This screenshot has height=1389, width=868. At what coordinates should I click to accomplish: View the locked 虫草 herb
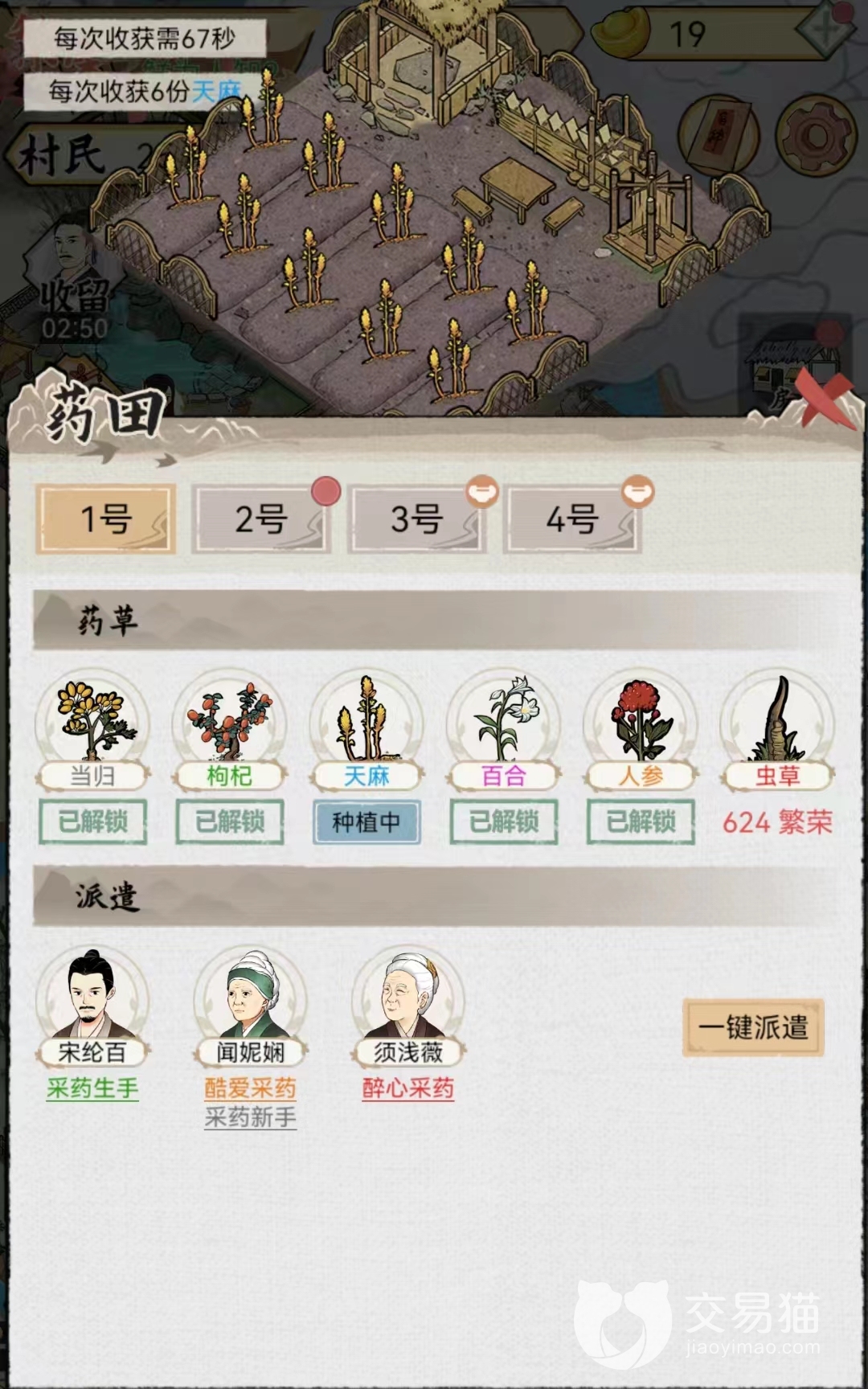(777, 719)
